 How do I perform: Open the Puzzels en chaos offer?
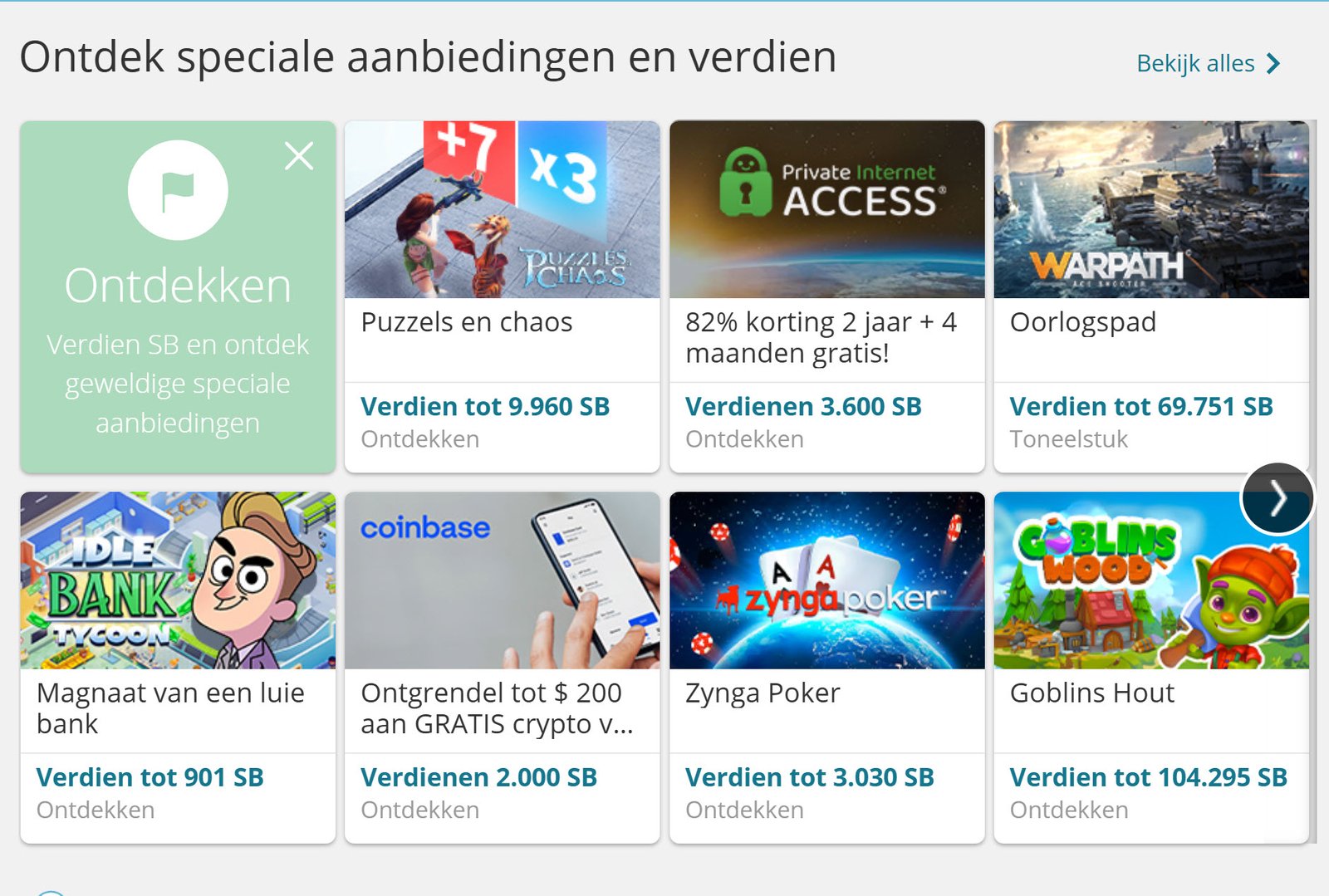(502, 296)
